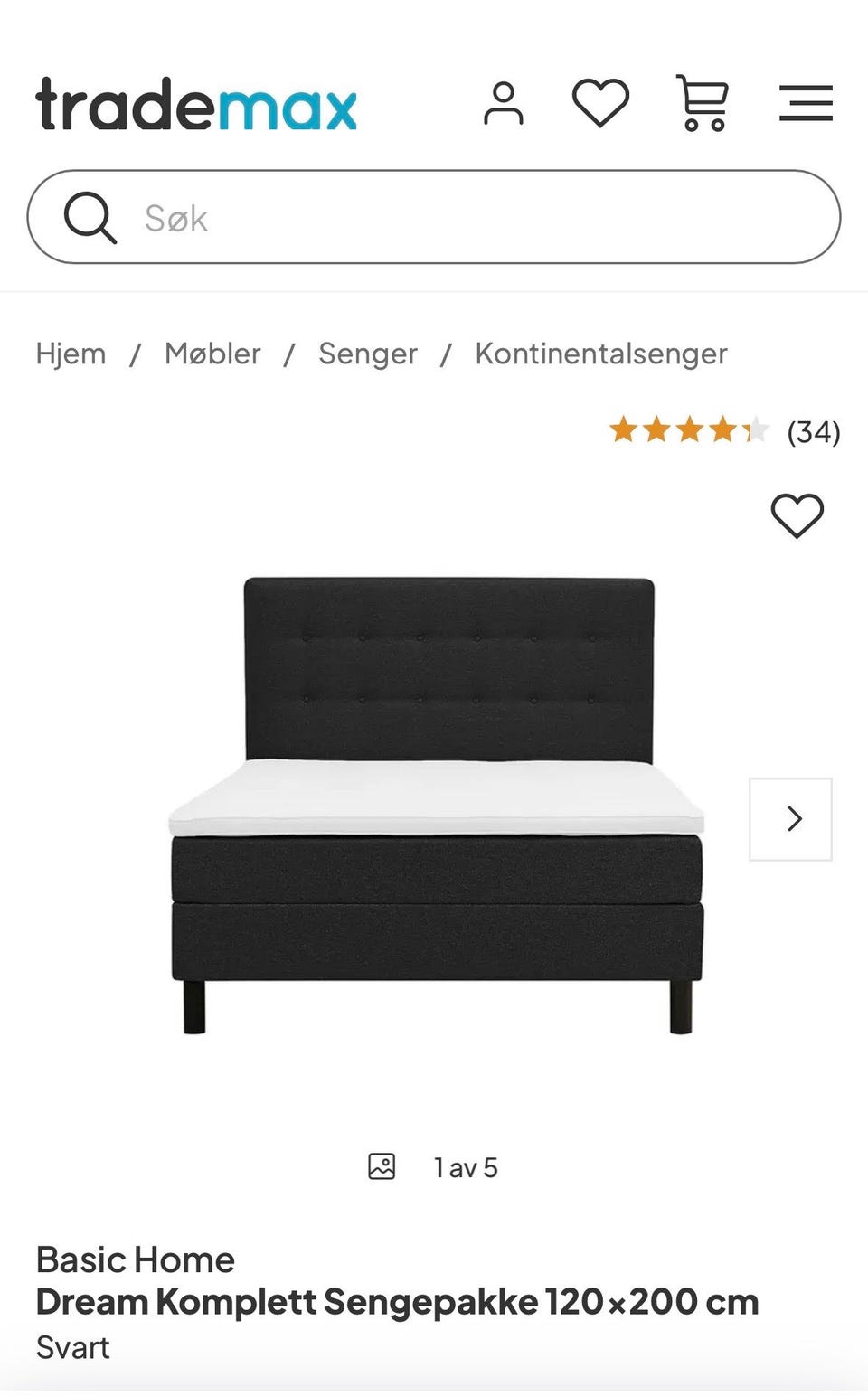Open the shopping cart
Image resolution: width=868 pixels, height=1396 pixels.
tap(703, 104)
